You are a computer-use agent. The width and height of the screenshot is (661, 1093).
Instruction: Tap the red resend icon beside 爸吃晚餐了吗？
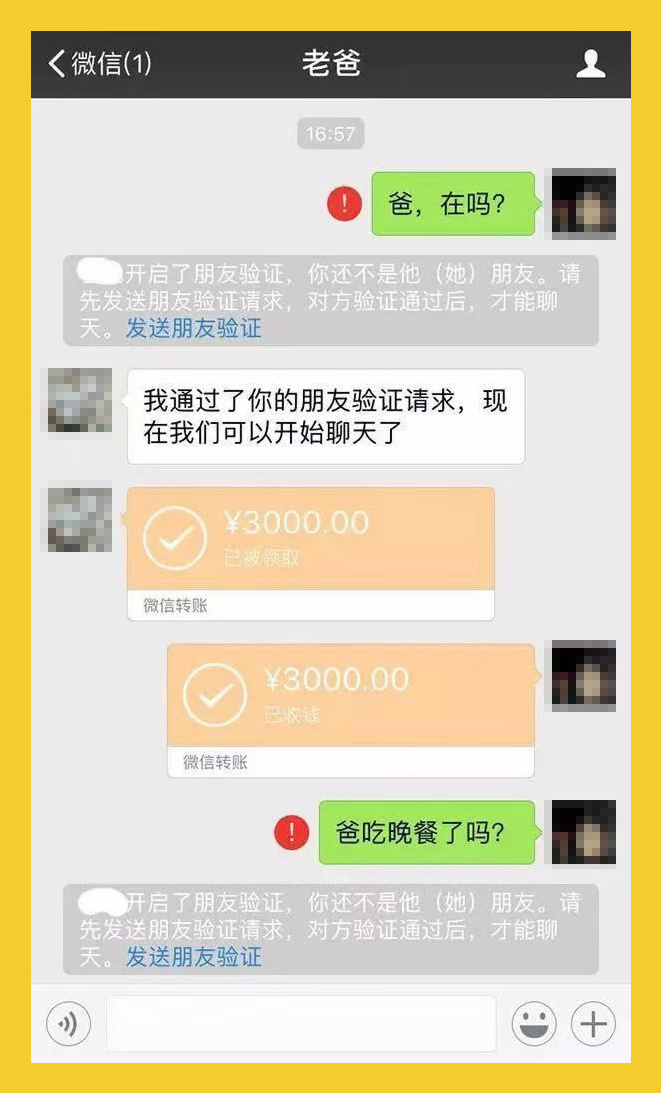(292, 832)
